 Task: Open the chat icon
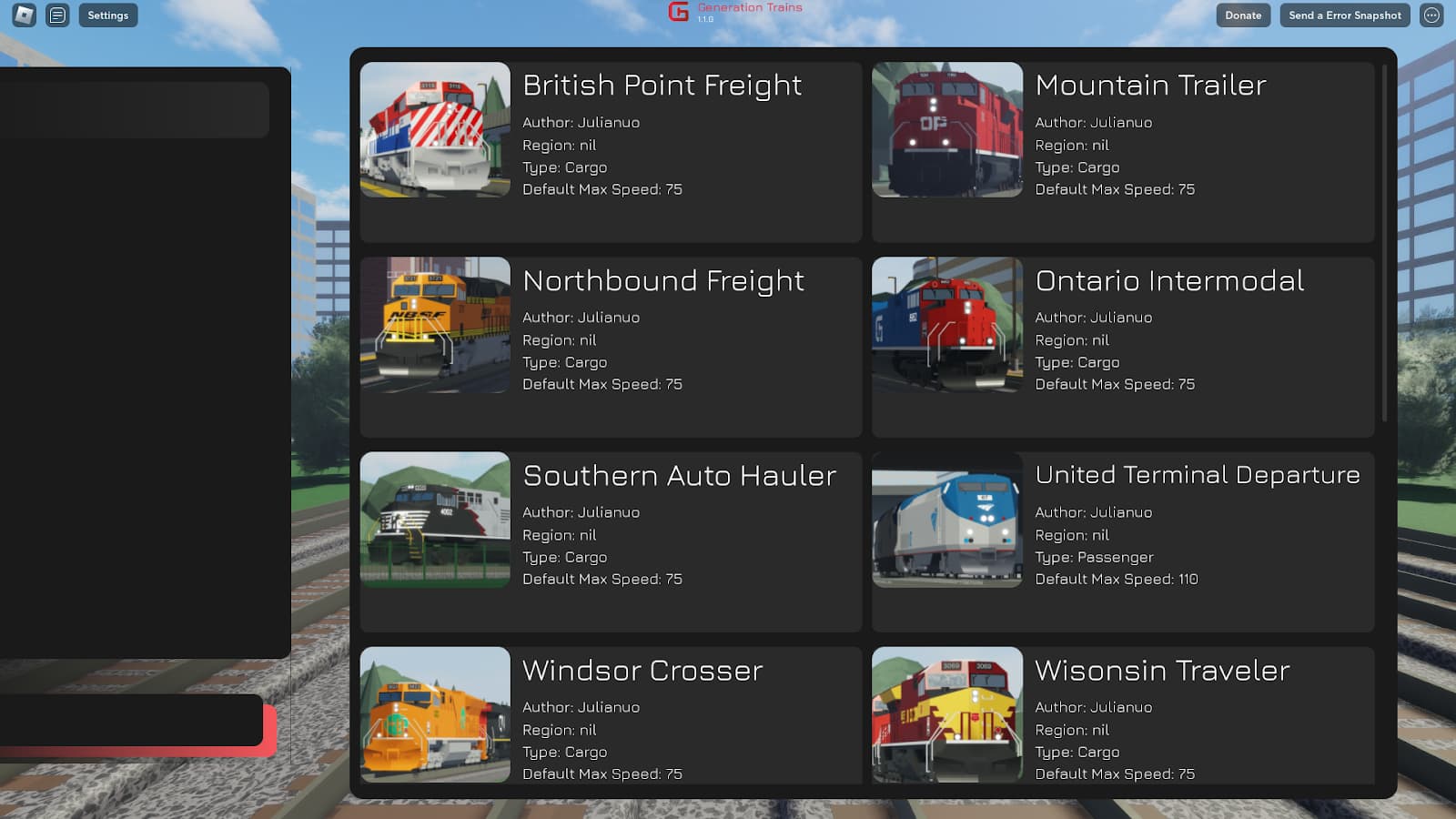[57, 15]
